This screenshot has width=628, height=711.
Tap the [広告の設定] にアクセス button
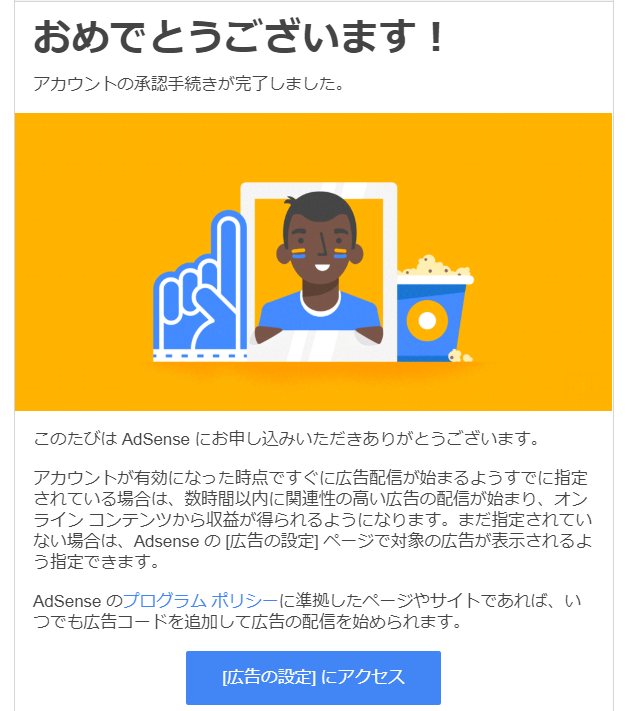(x=313, y=677)
